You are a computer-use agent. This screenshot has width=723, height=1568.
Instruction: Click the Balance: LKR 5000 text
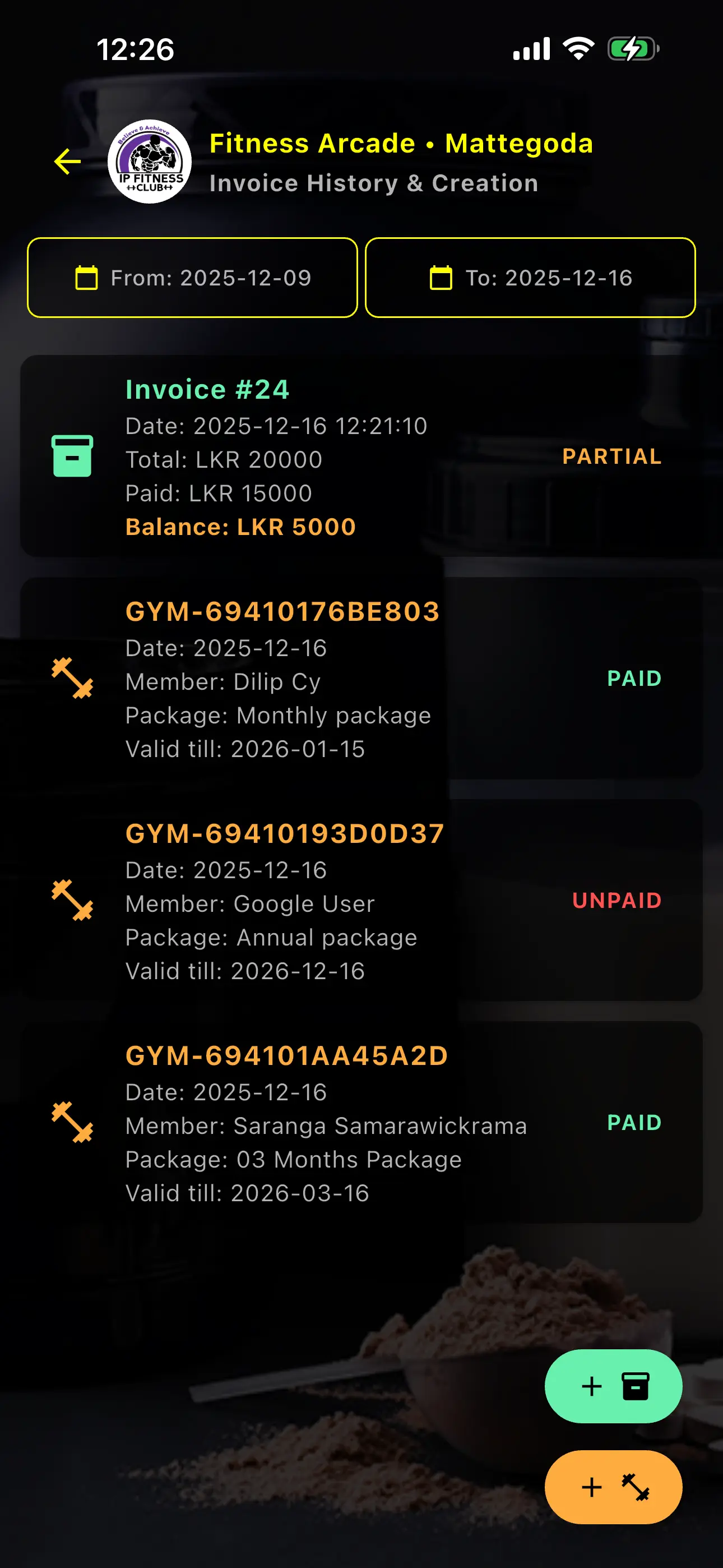pyautogui.click(x=240, y=527)
